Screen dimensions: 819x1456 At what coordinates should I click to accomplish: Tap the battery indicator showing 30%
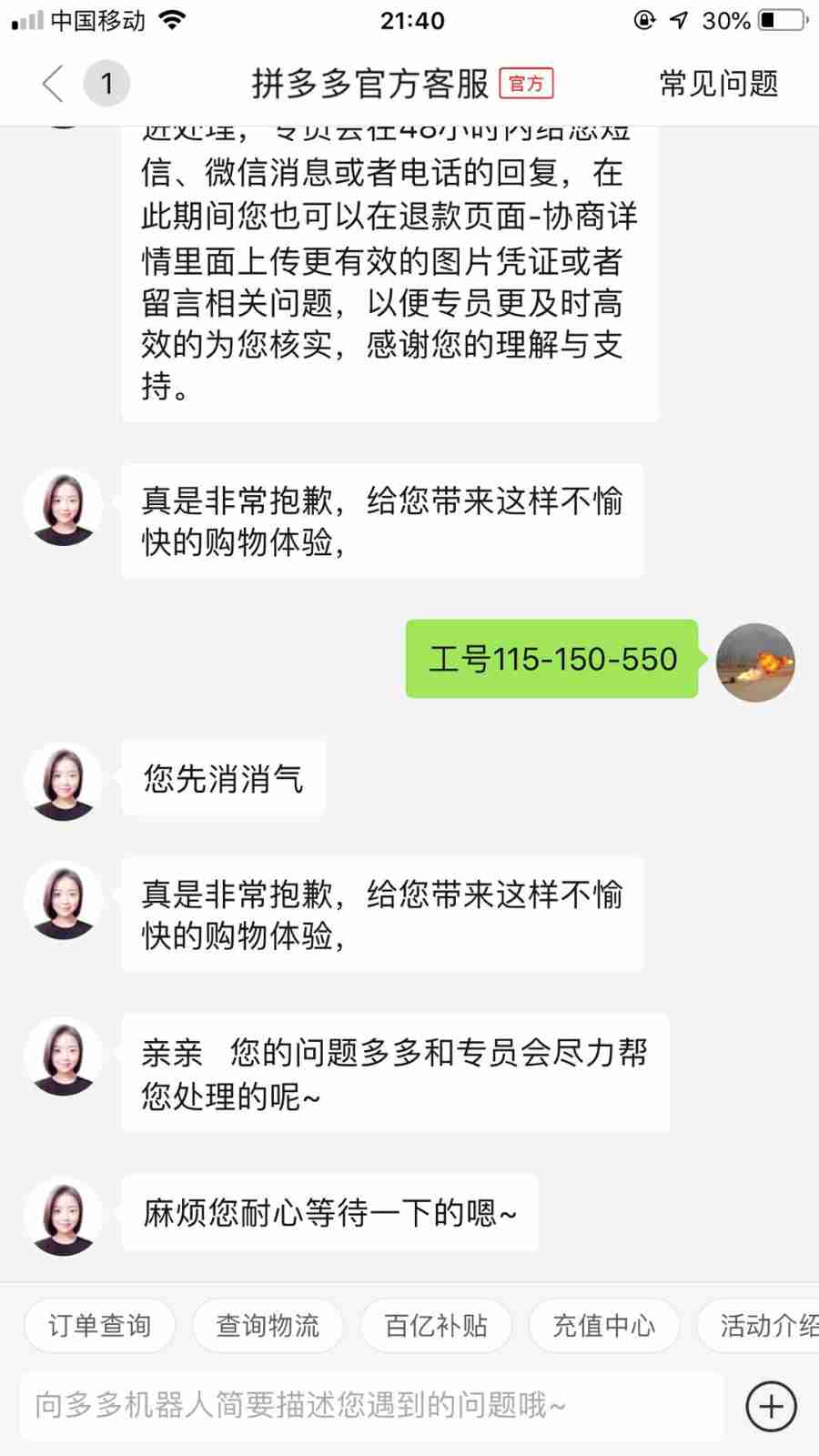(780, 20)
